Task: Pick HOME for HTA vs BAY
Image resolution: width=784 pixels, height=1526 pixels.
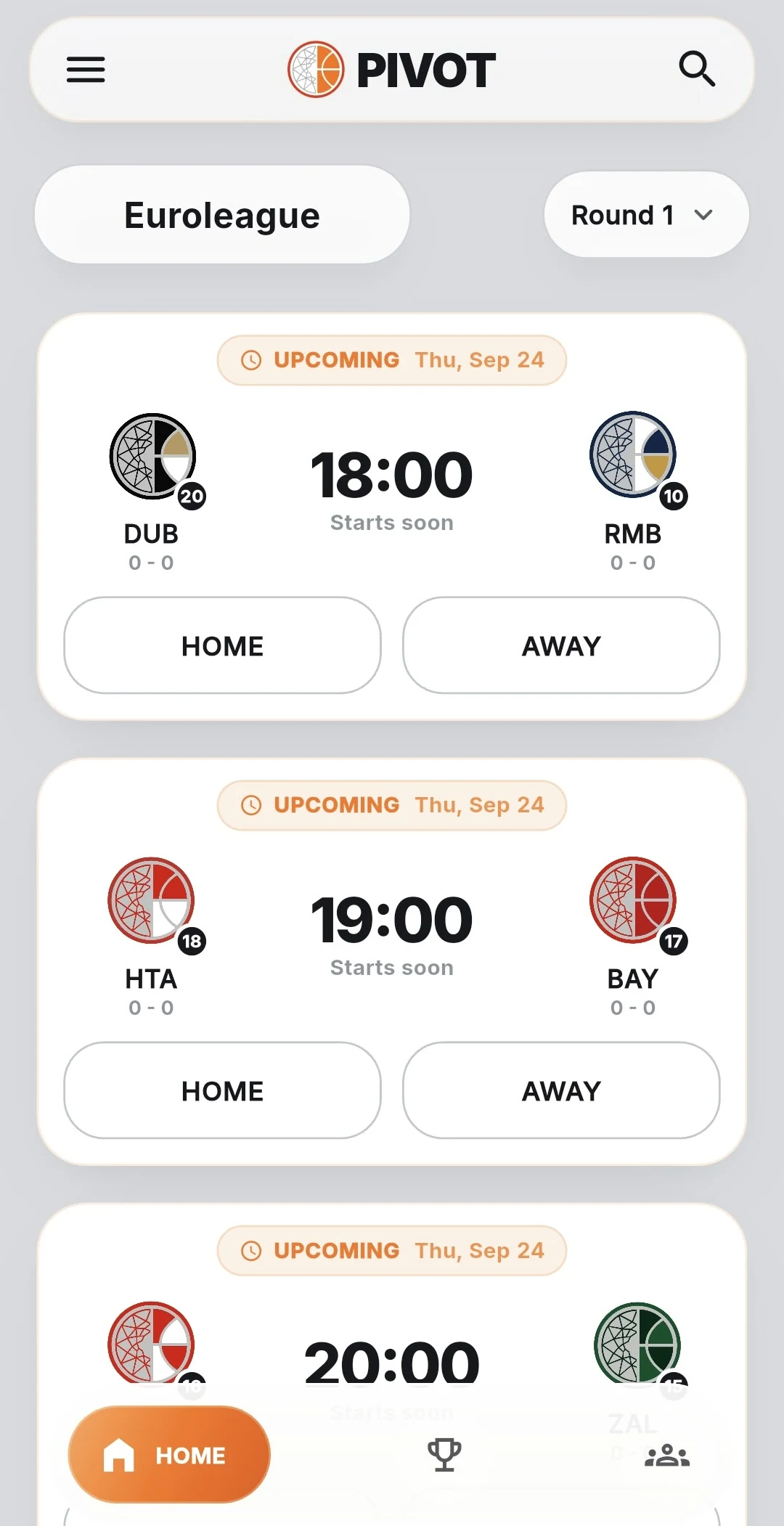Action: [222, 1090]
